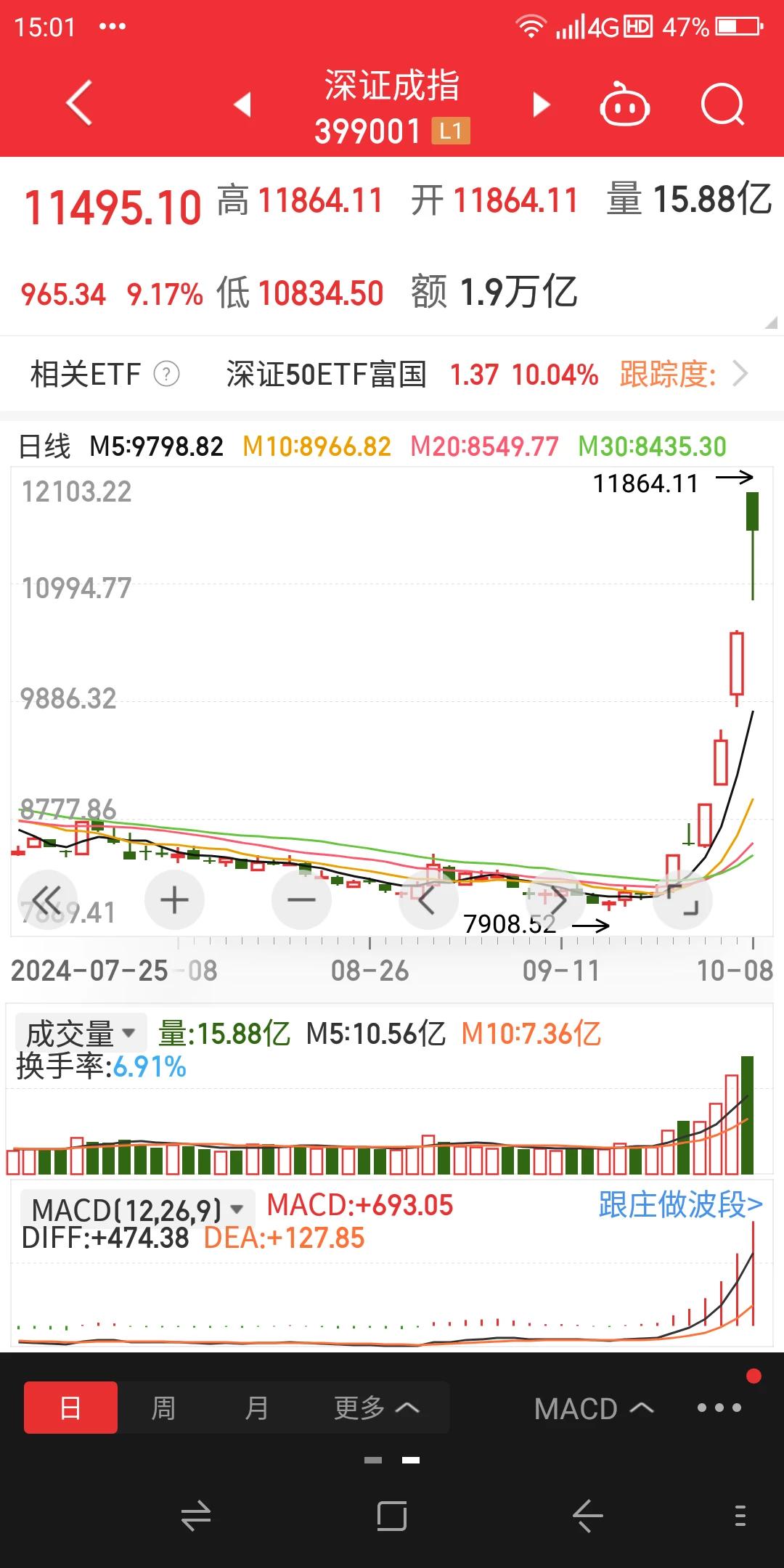Open the MACD(12,26,9) parameter dropdown

[138, 1209]
